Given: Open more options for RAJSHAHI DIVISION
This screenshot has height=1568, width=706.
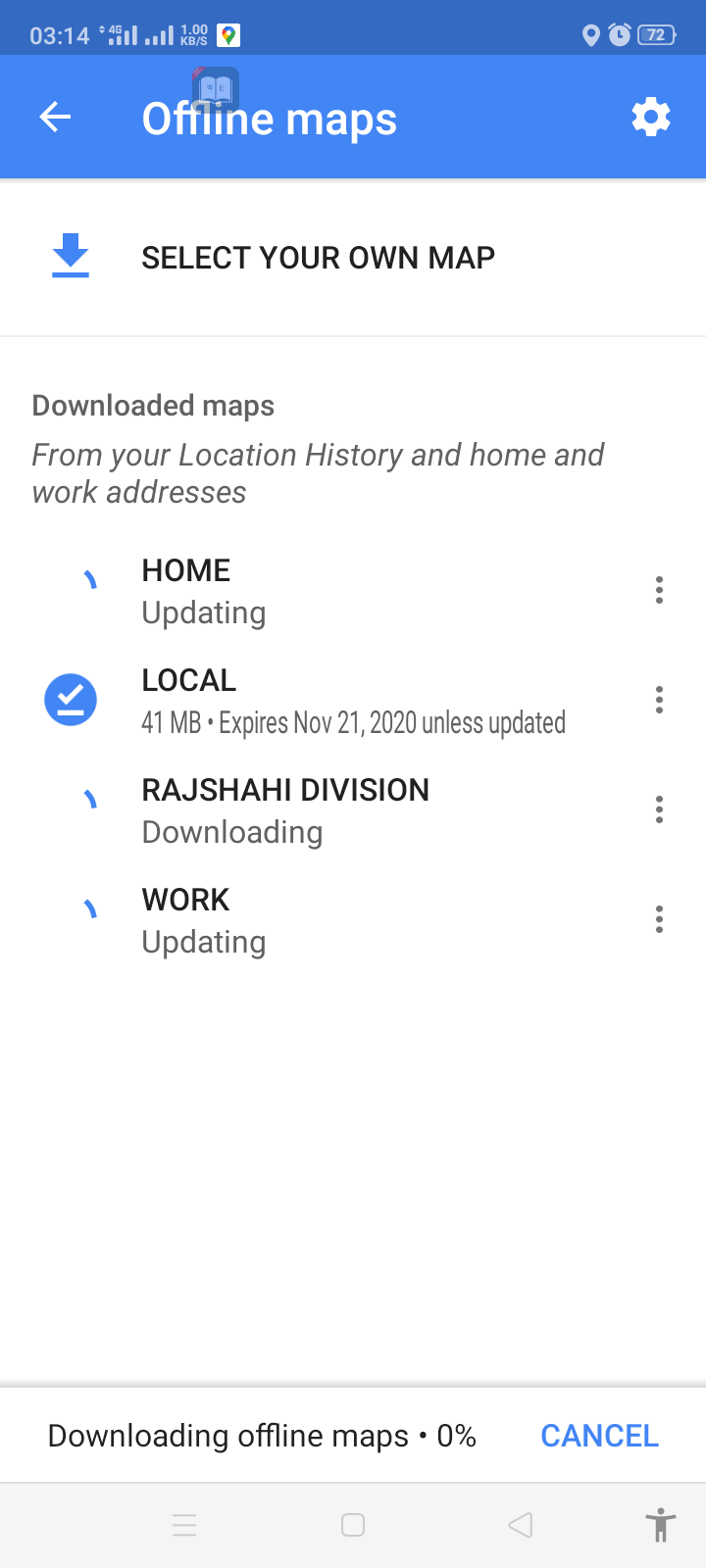Looking at the screenshot, I should 659,809.
